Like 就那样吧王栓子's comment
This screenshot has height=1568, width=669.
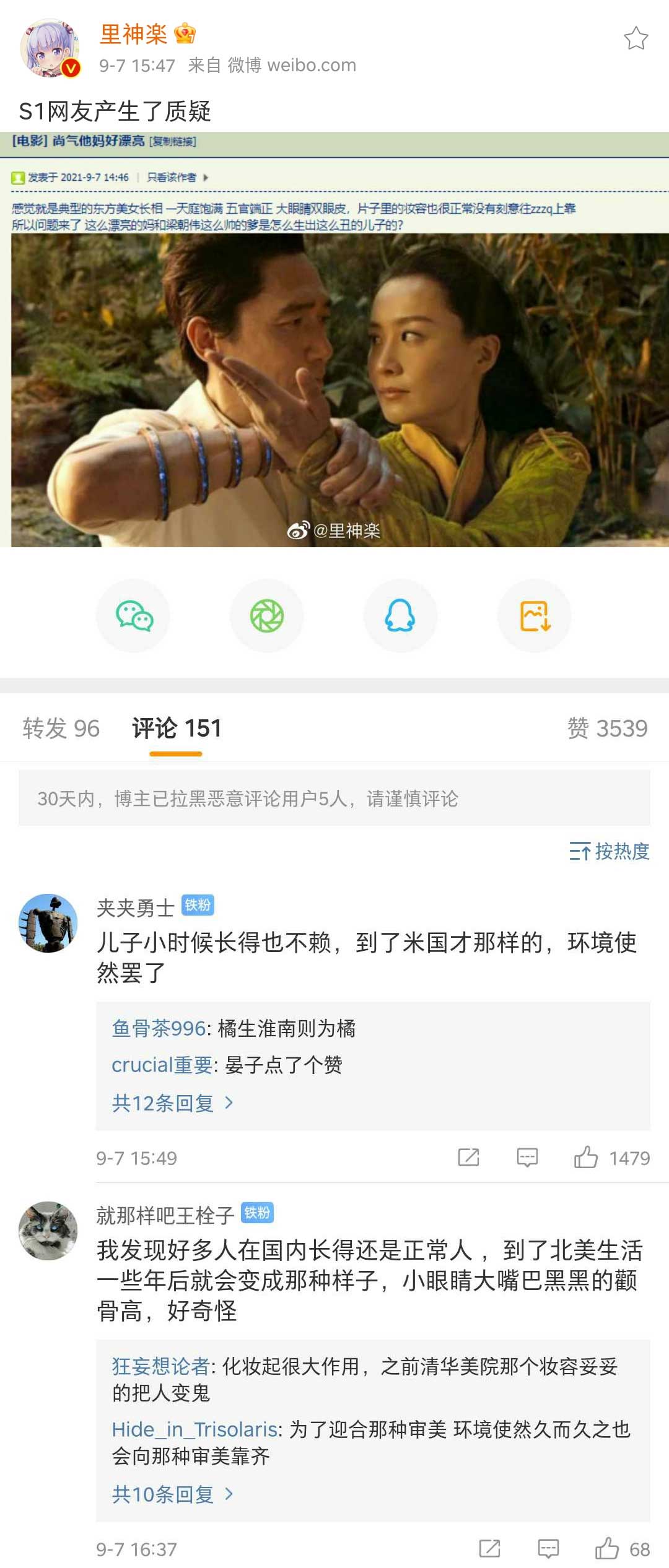click(x=607, y=1549)
